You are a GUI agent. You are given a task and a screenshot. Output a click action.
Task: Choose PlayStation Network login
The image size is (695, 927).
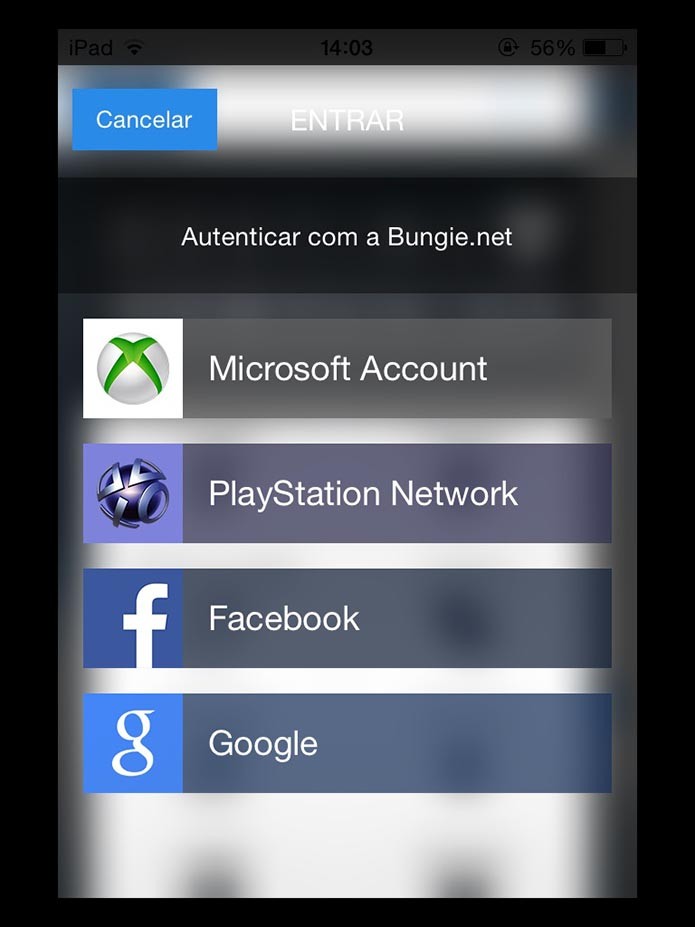pyautogui.click(x=347, y=493)
